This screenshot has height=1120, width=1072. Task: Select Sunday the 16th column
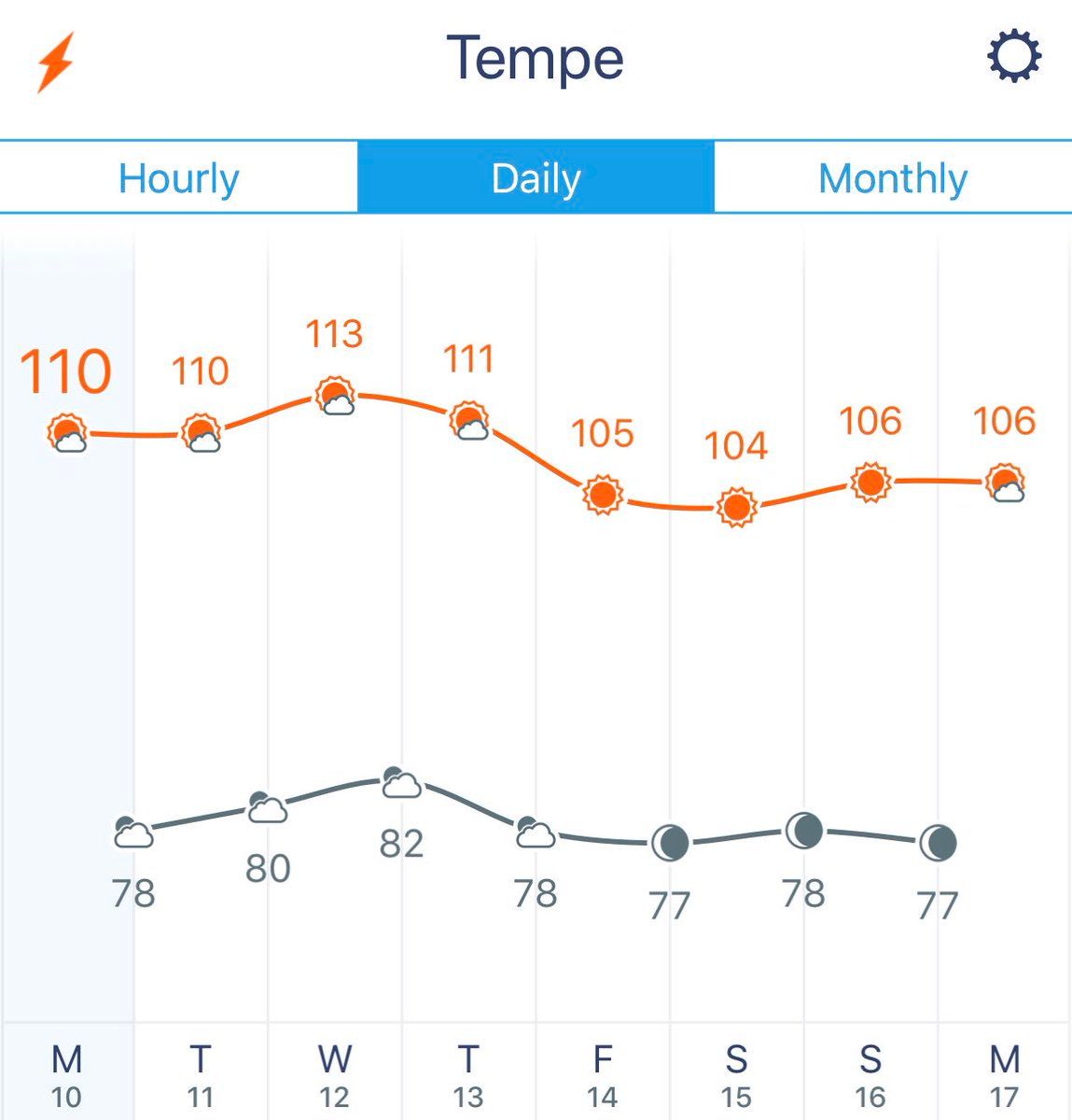click(x=870, y=1075)
